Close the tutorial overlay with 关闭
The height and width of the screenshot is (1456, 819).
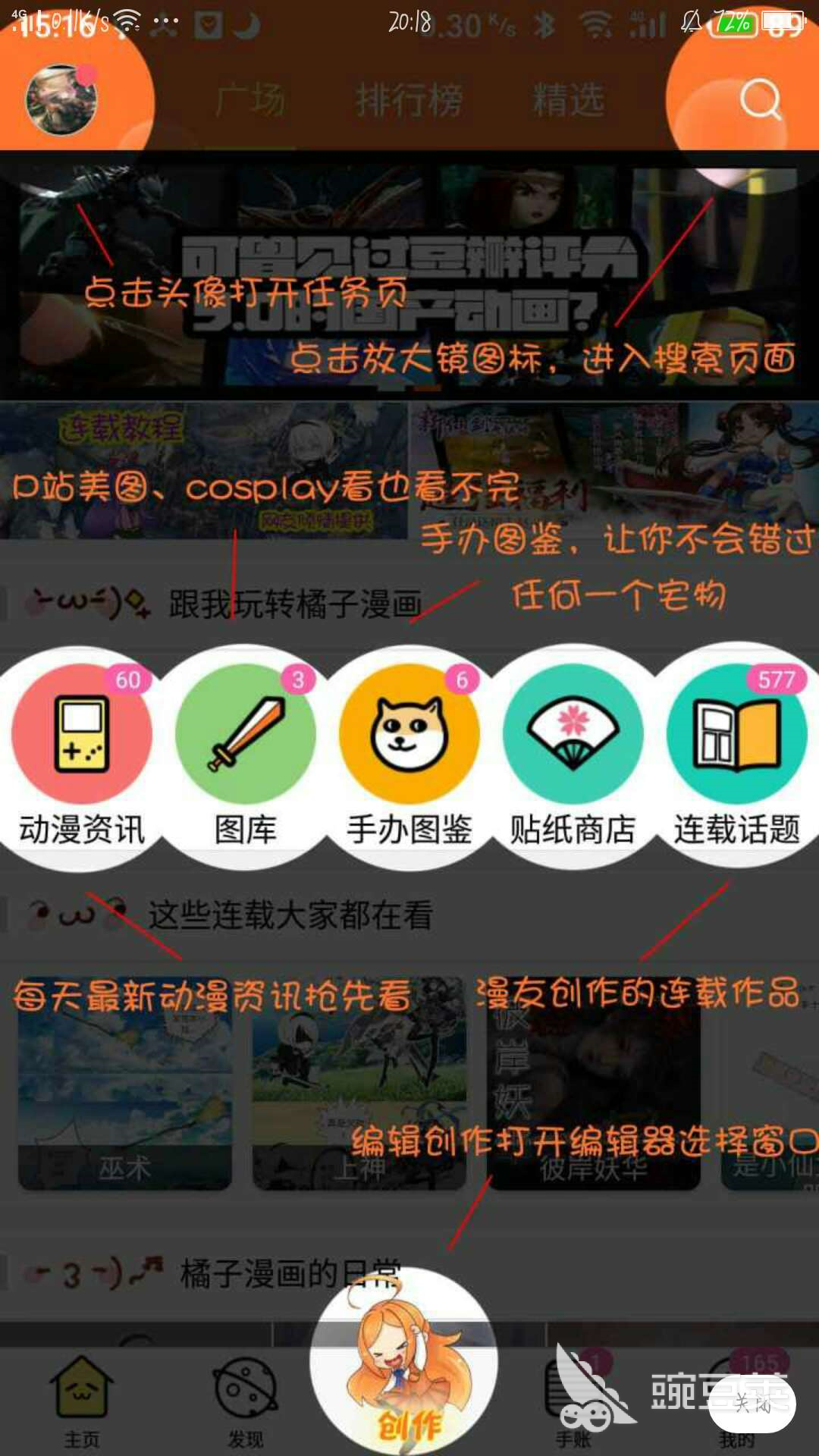point(752,1404)
